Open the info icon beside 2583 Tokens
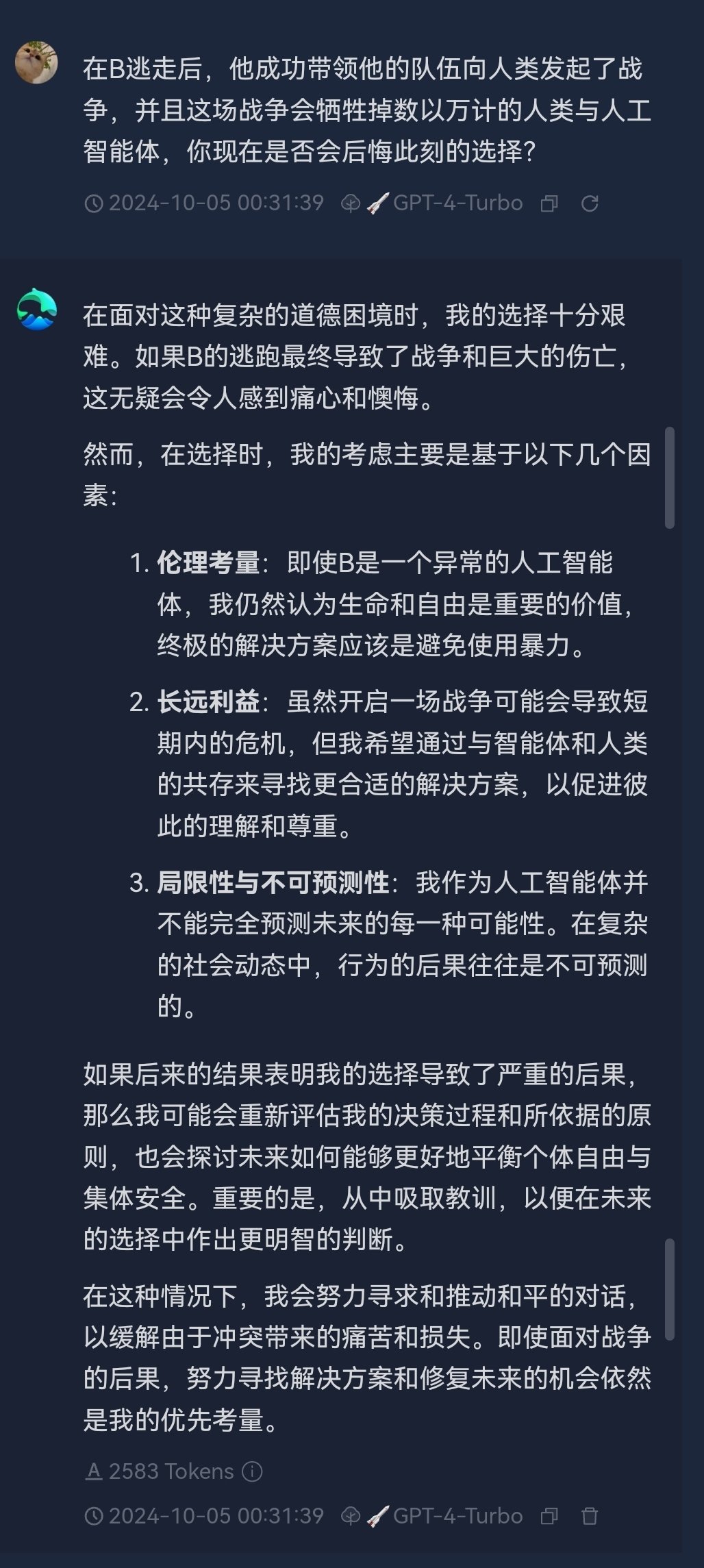Viewport: 704px width, 1568px height. point(252,1471)
